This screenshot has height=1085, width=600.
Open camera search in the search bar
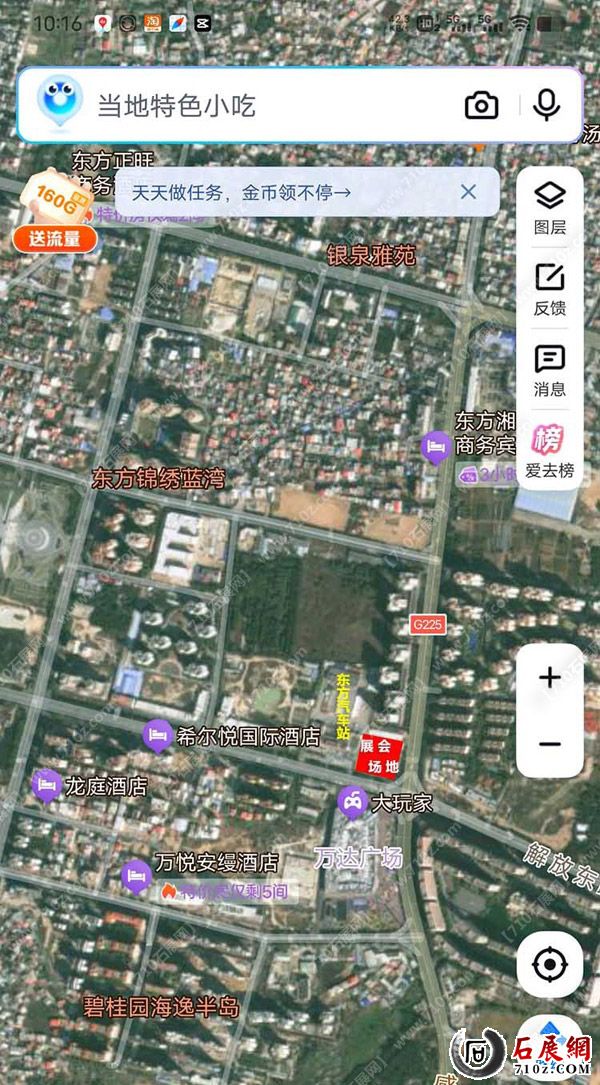pos(482,105)
